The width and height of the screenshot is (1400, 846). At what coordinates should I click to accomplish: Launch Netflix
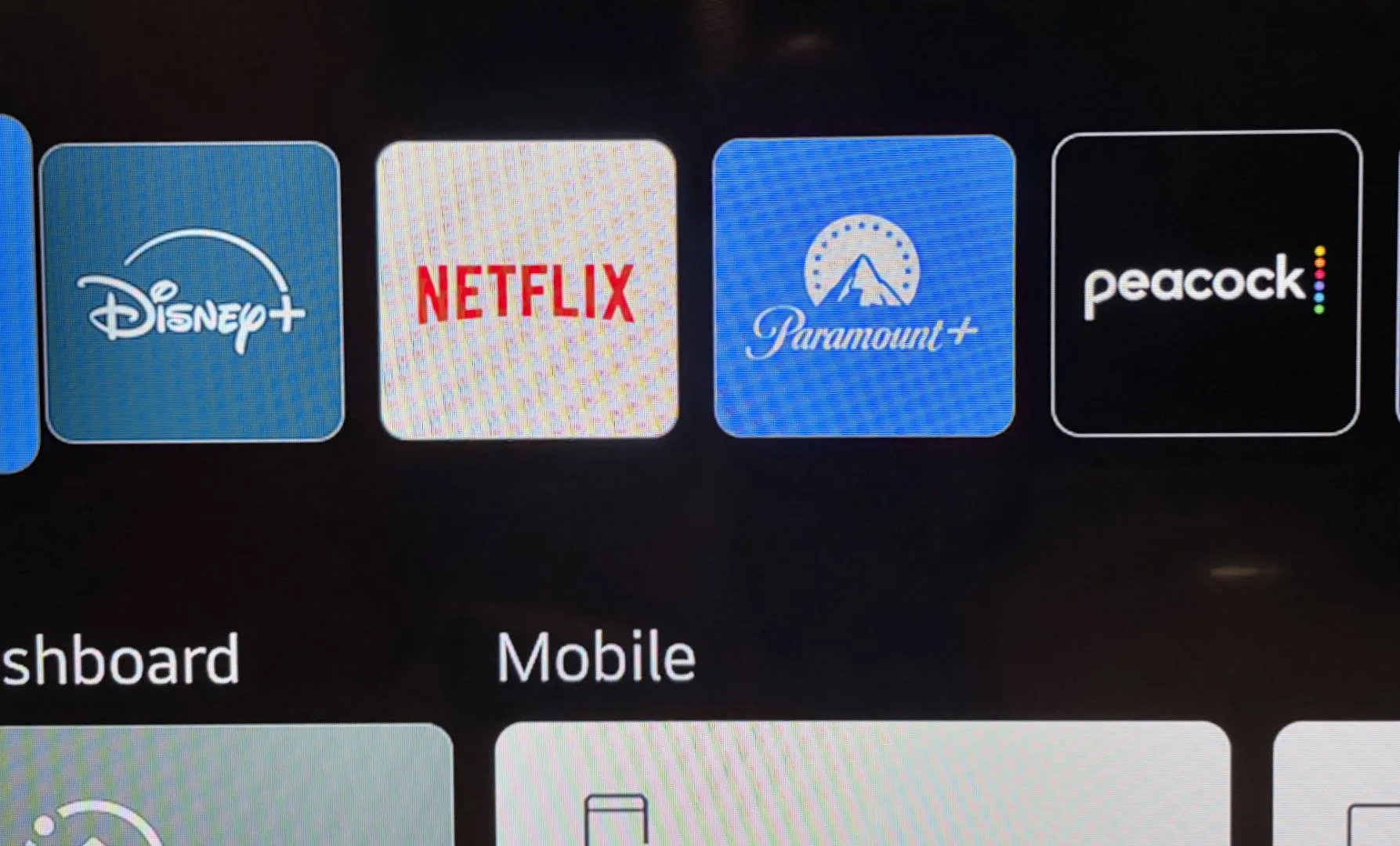527,290
